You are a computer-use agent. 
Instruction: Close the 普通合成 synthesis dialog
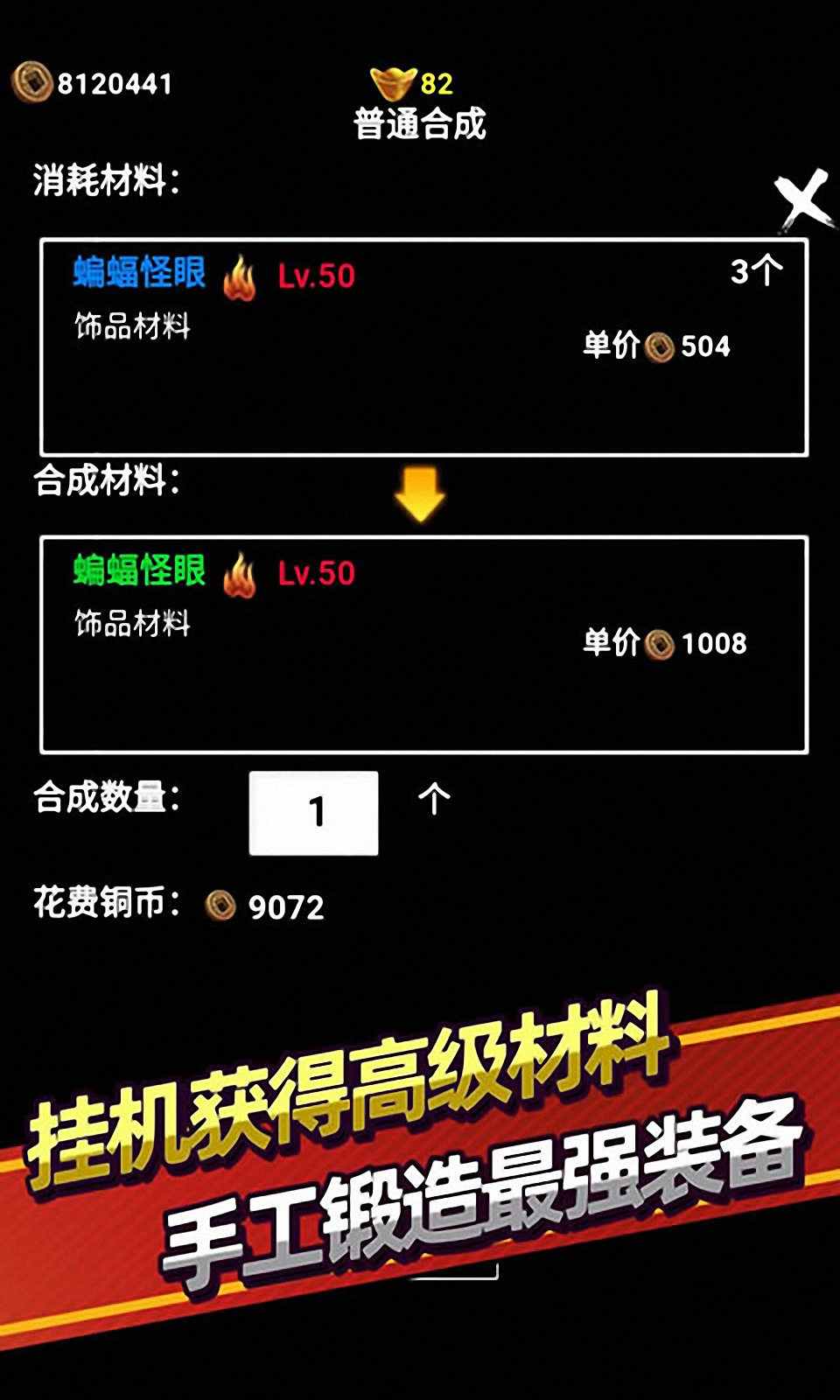803,200
